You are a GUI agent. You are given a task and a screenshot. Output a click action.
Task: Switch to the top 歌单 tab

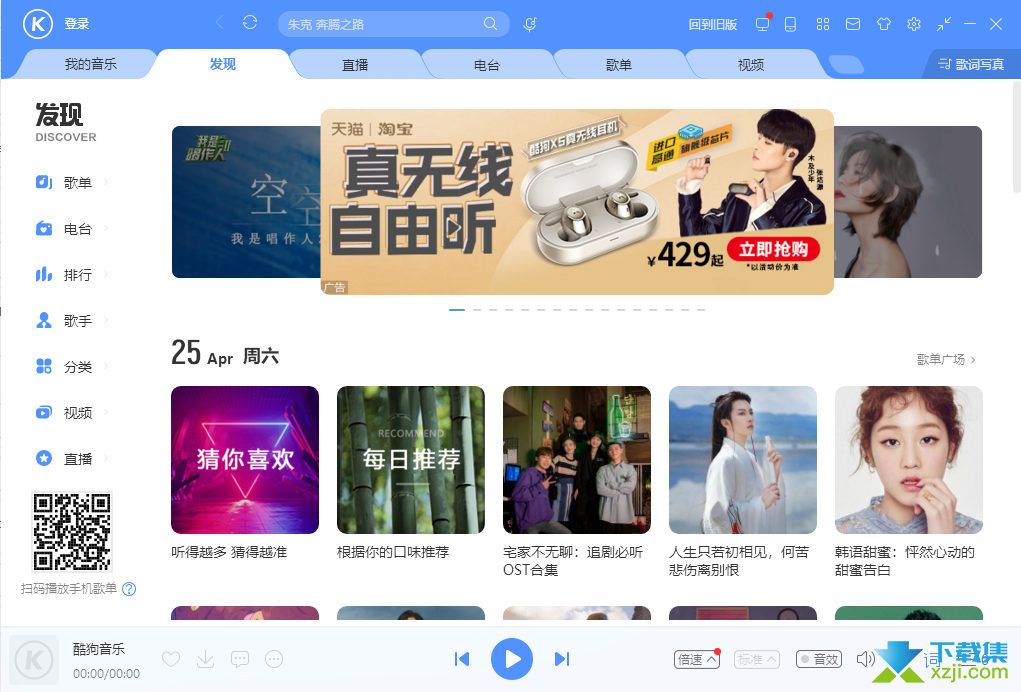pos(619,65)
